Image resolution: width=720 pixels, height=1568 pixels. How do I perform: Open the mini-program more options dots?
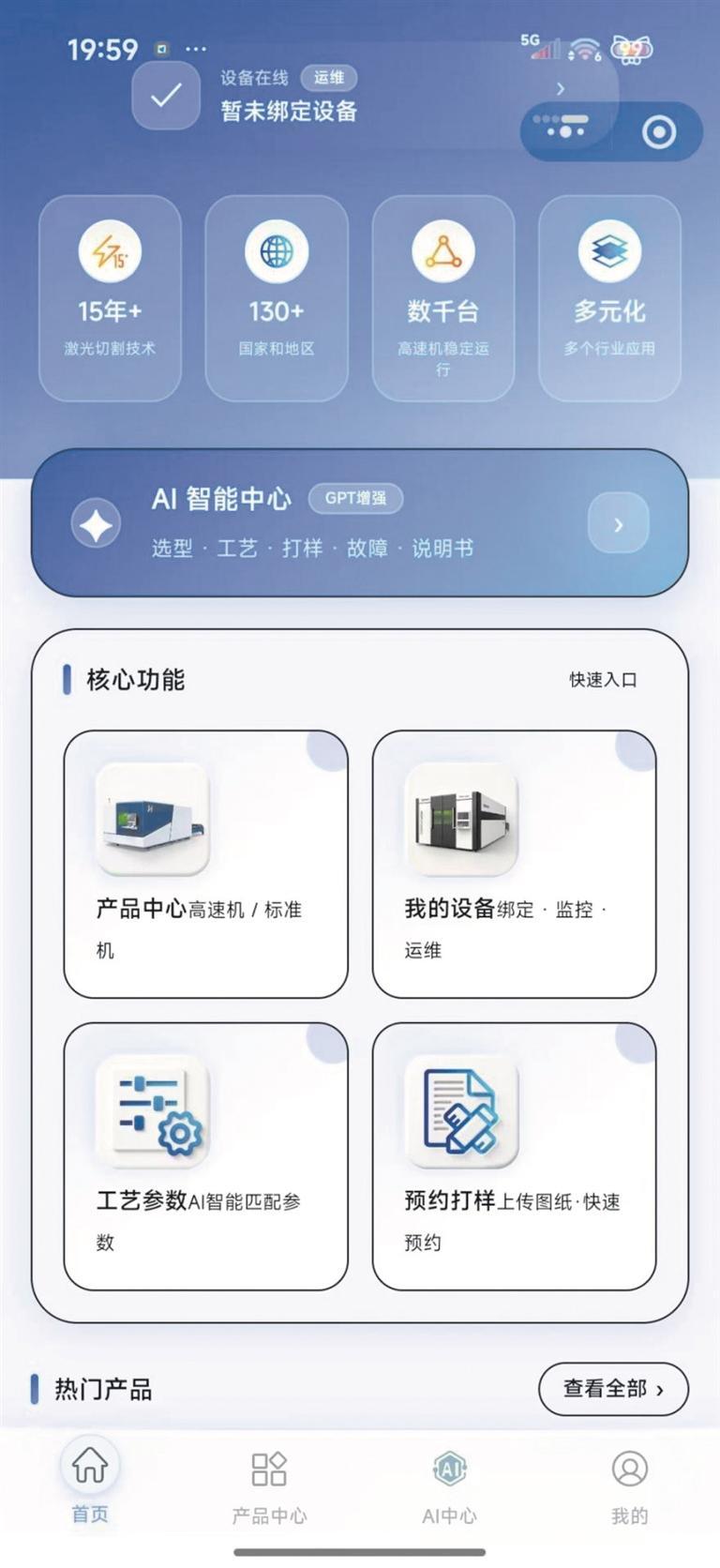pyautogui.click(x=562, y=126)
